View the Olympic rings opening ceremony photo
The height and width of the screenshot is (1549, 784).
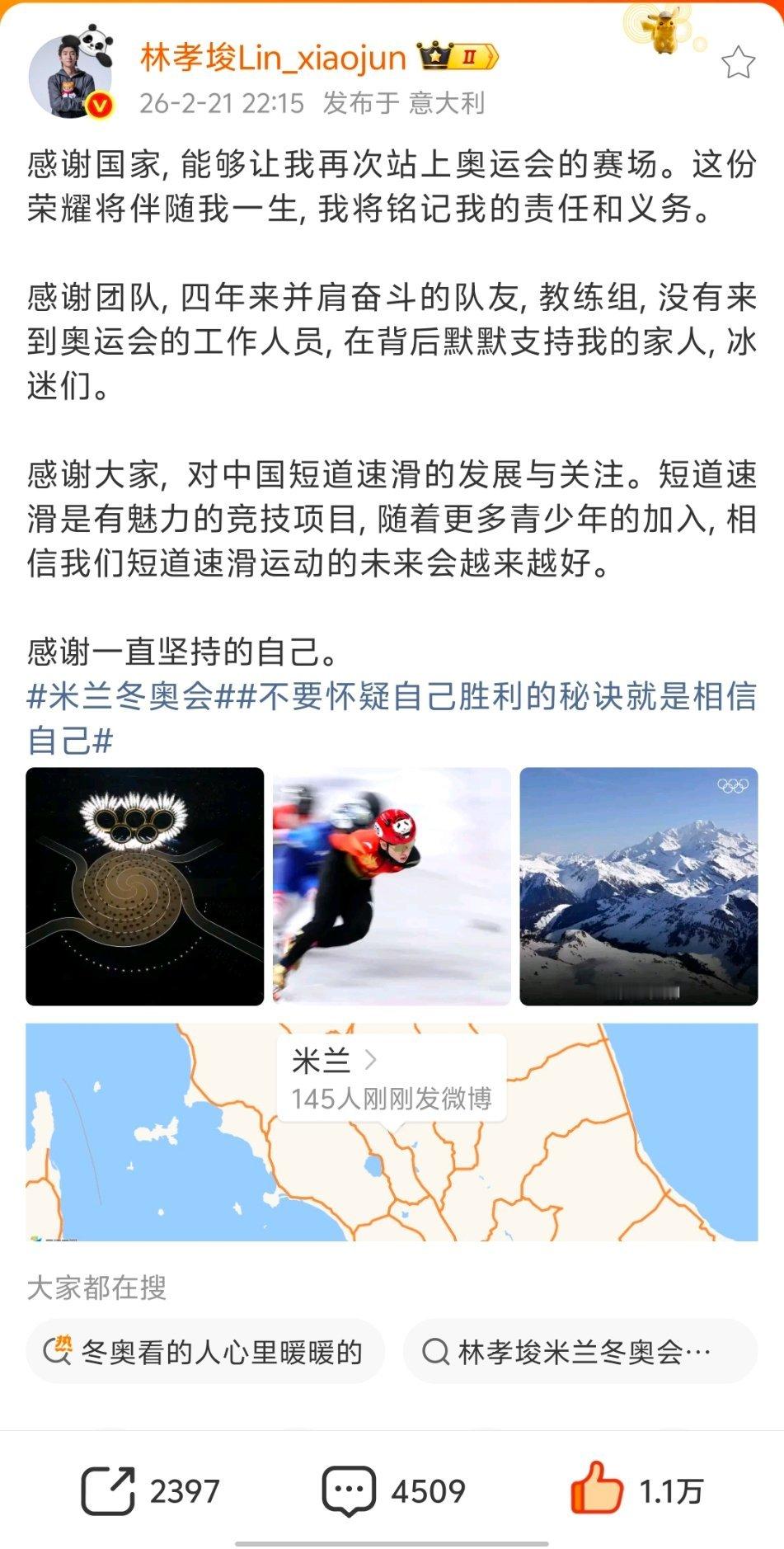click(144, 885)
